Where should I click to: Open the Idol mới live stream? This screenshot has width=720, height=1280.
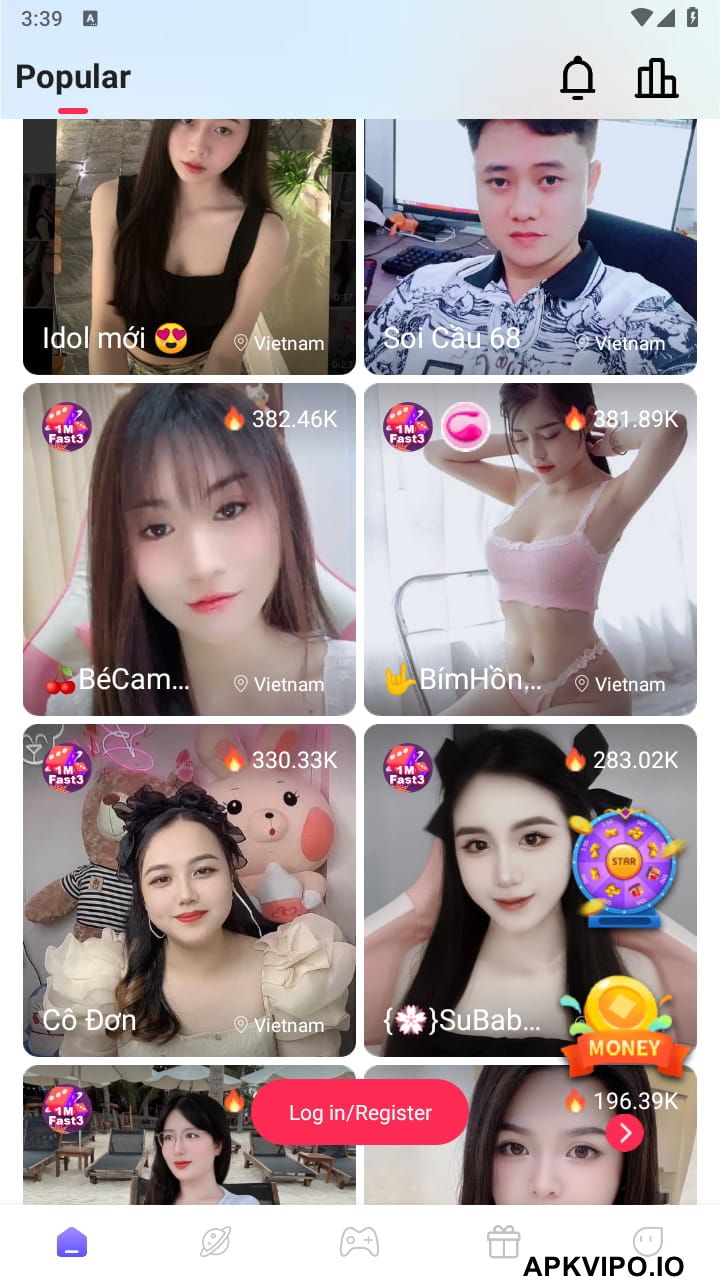(189, 245)
